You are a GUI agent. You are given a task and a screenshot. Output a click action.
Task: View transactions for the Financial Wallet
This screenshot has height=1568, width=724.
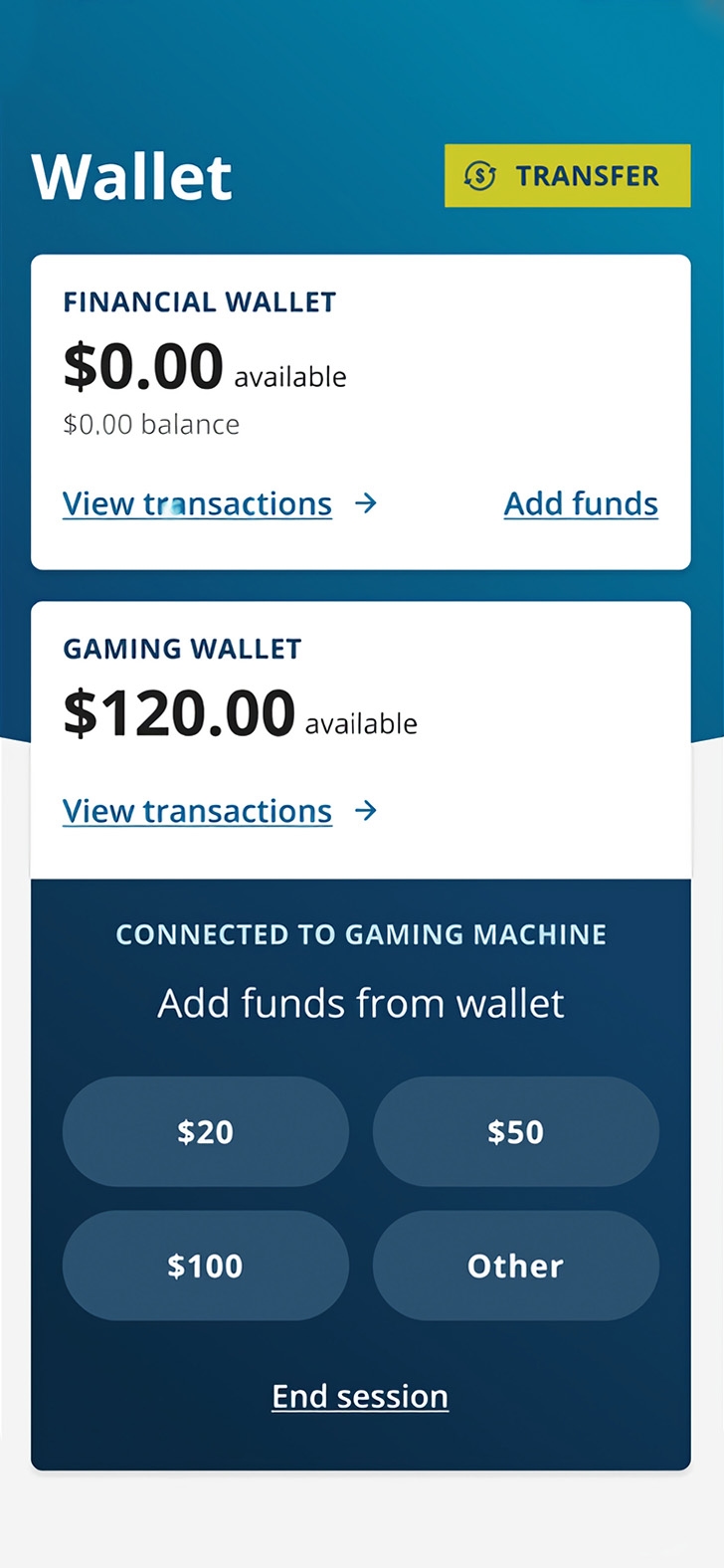pyautogui.click(x=198, y=504)
